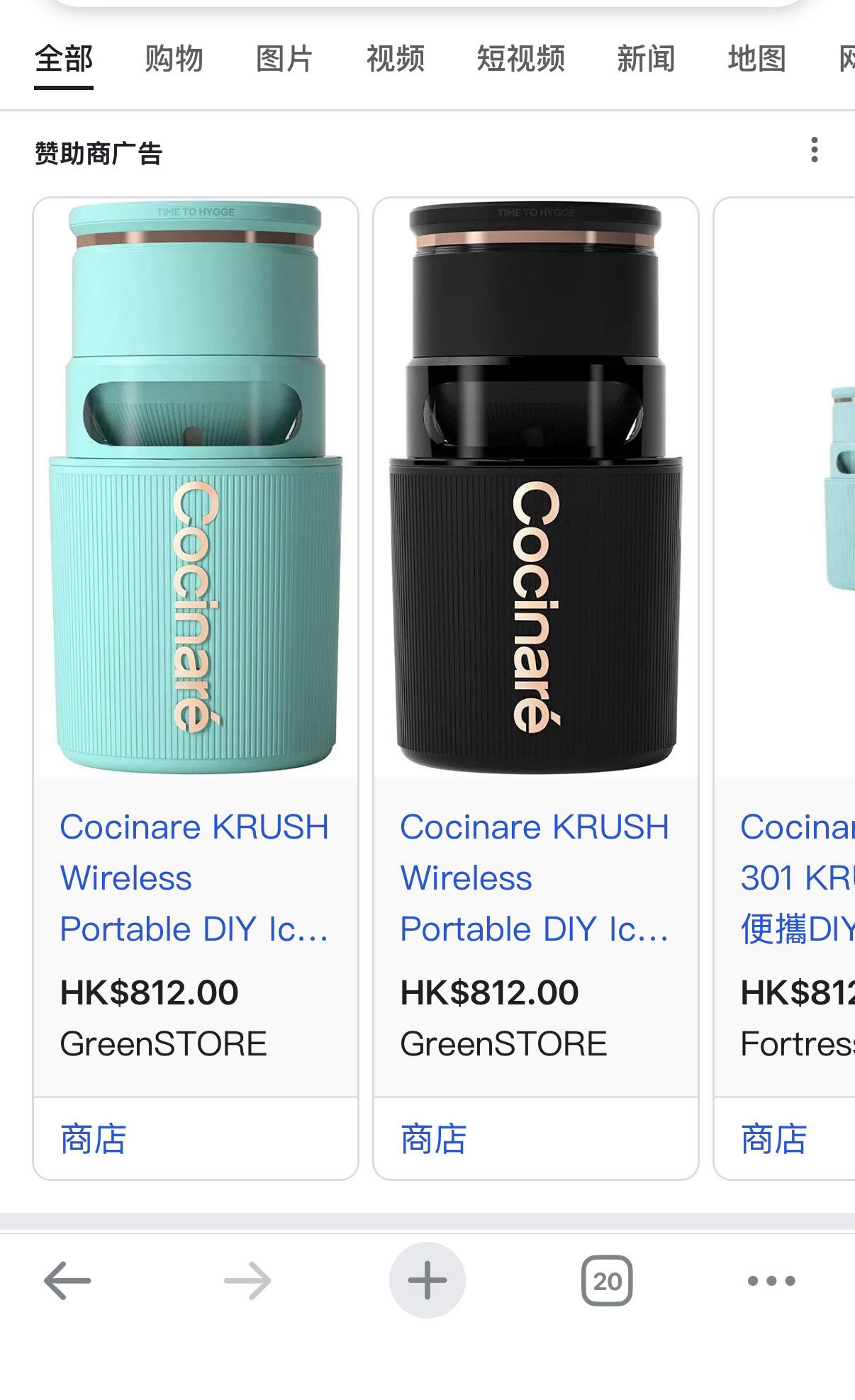Switch to the 短视频 tab
855x1400 pixels.
pos(520,58)
